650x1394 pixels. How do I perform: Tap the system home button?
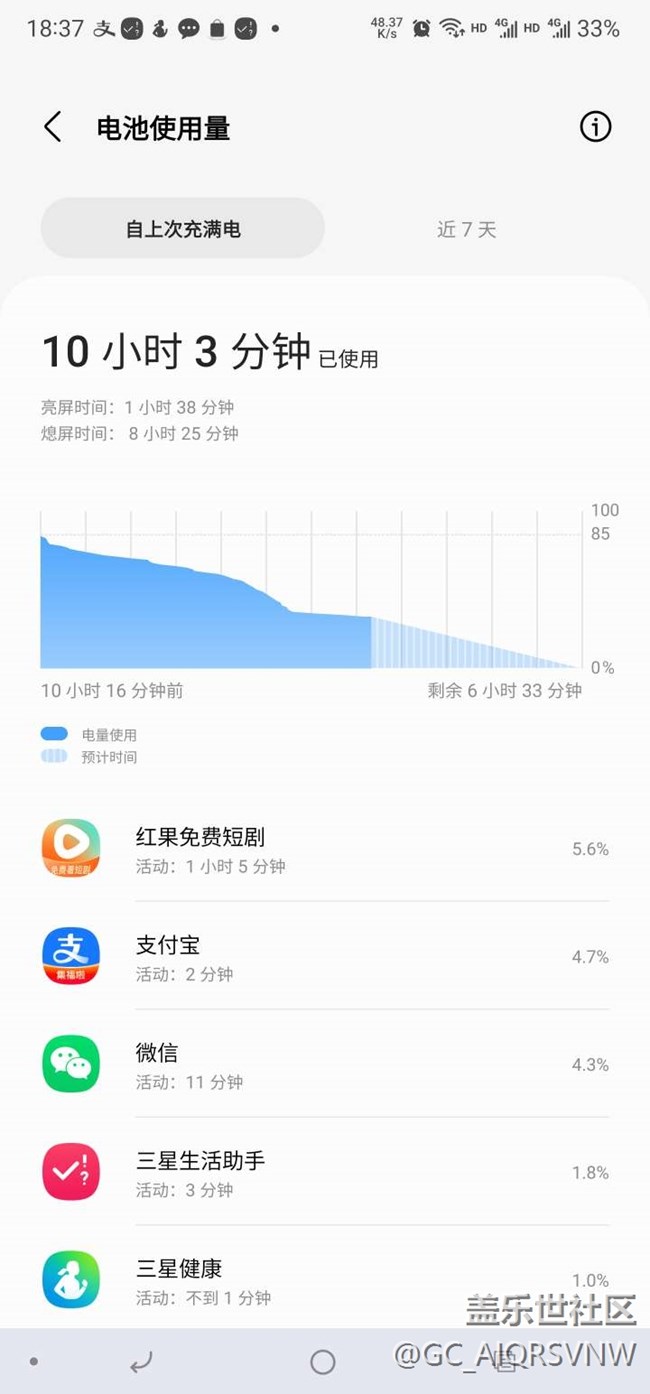(x=323, y=1361)
